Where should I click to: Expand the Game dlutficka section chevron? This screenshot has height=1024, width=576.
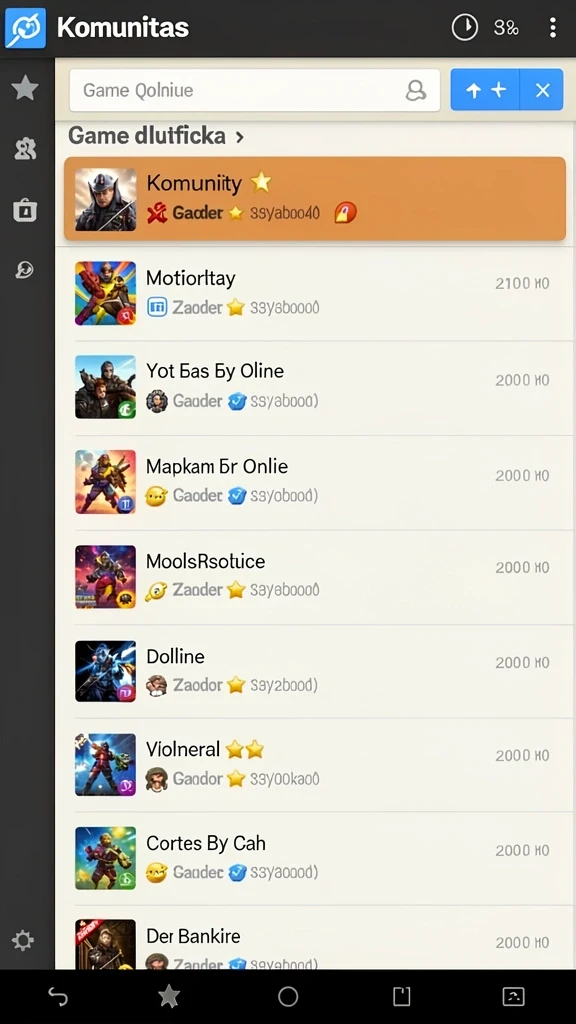pos(240,136)
